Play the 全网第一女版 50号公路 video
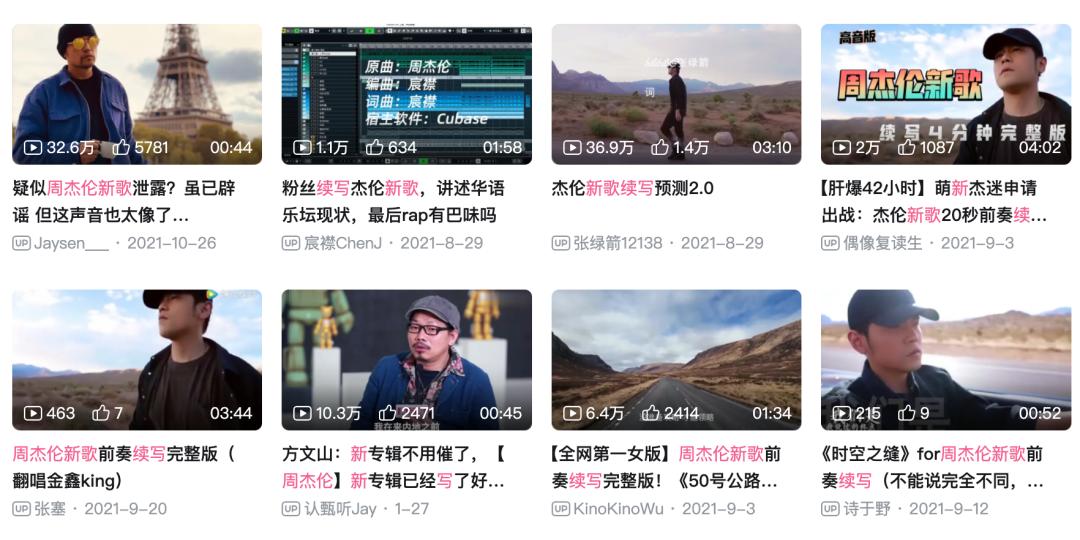 coord(676,360)
